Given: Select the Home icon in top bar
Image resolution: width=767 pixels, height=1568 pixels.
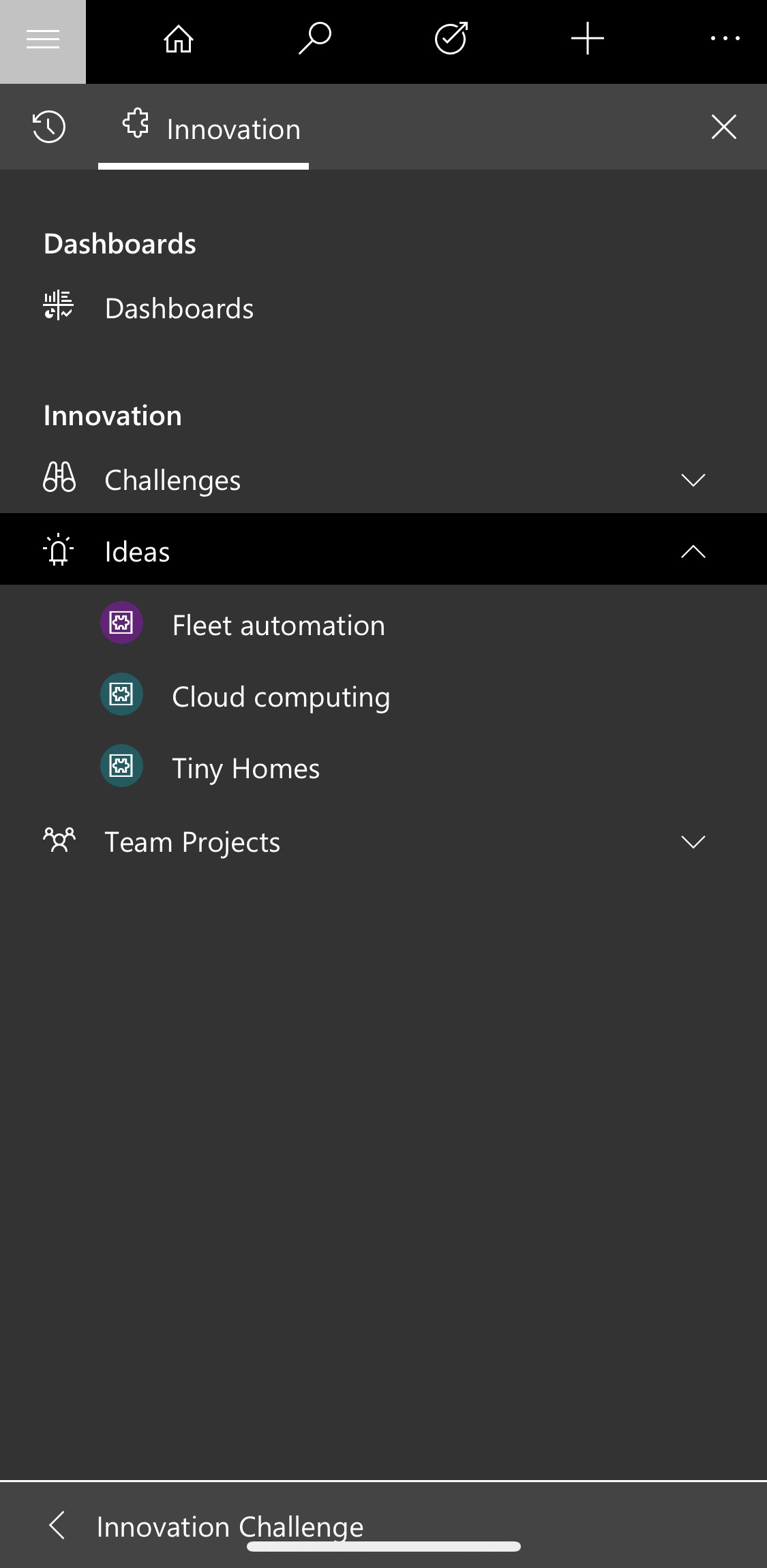Looking at the screenshot, I should pyautogui.click(x=177, y=38).
